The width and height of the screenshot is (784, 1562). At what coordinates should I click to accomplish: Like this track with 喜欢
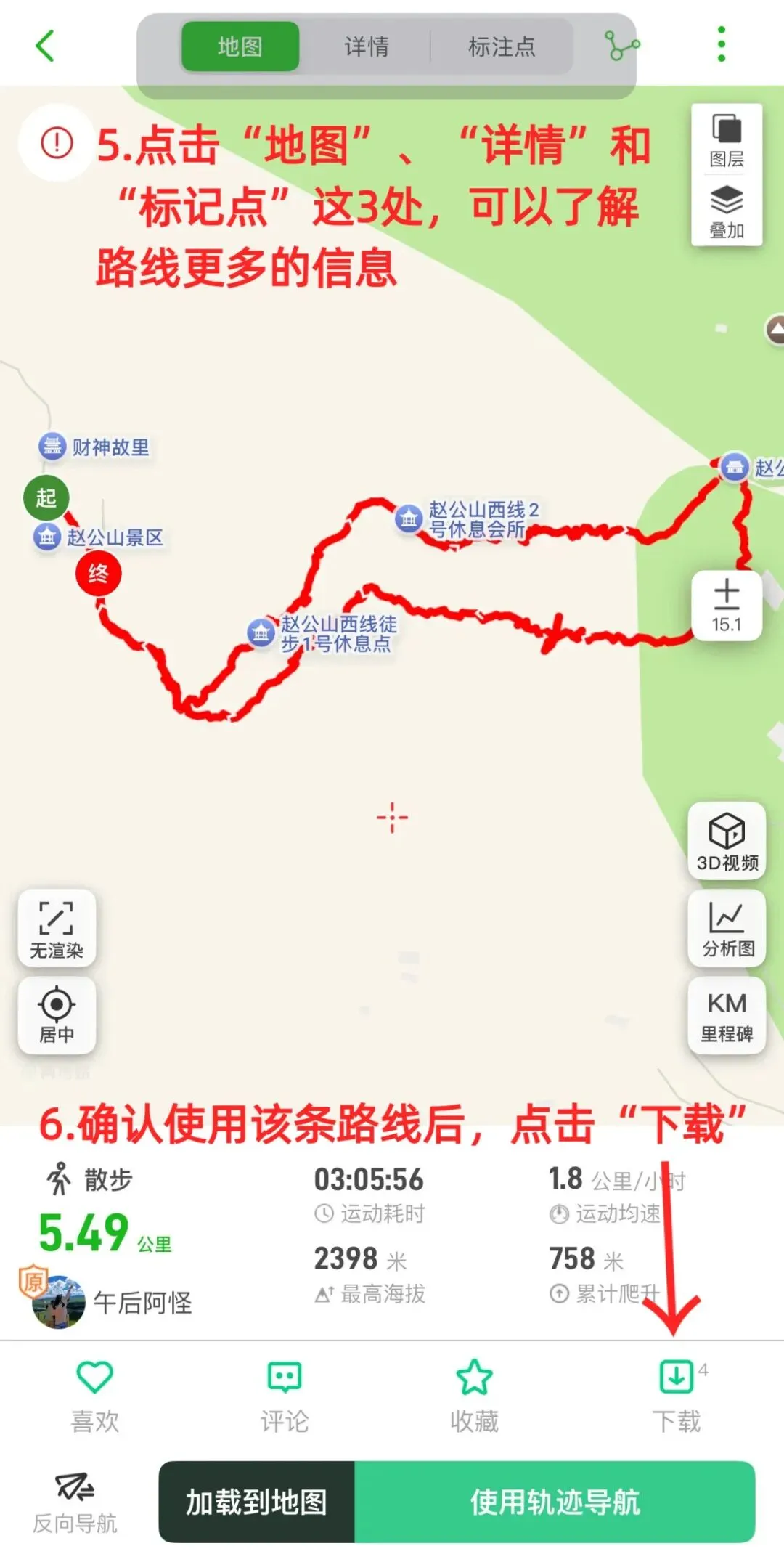pos(95,1396)
